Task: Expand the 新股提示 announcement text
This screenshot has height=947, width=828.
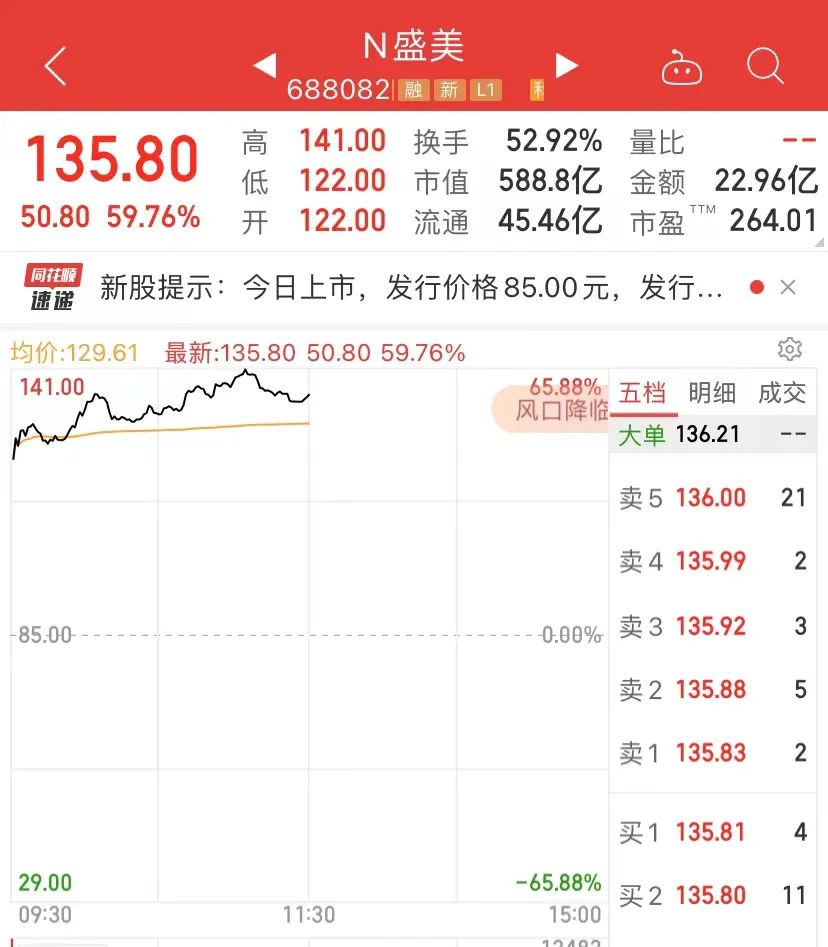Action: 400,287
